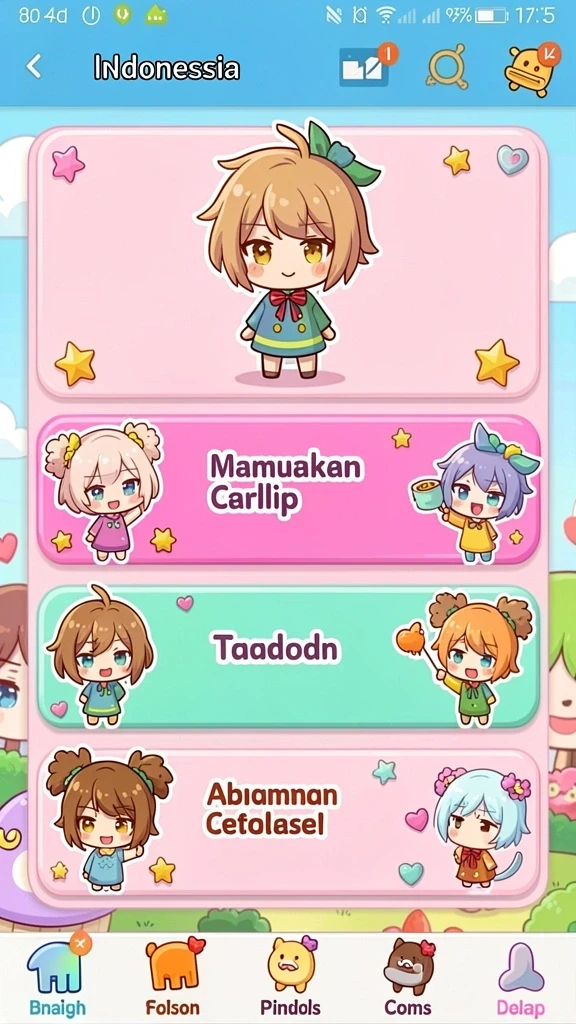This screenshot has height=1024, width=576.
Task: Open the folder icon with notification badge
Action: click(x=366, y=65)
